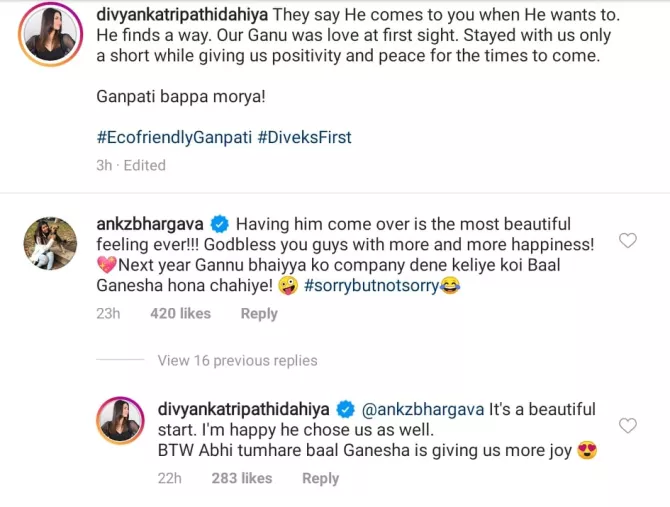The width and height of the screenshot is (670, 507).
Task: Open the caption author's profile picture
Action: coord(49,37)
